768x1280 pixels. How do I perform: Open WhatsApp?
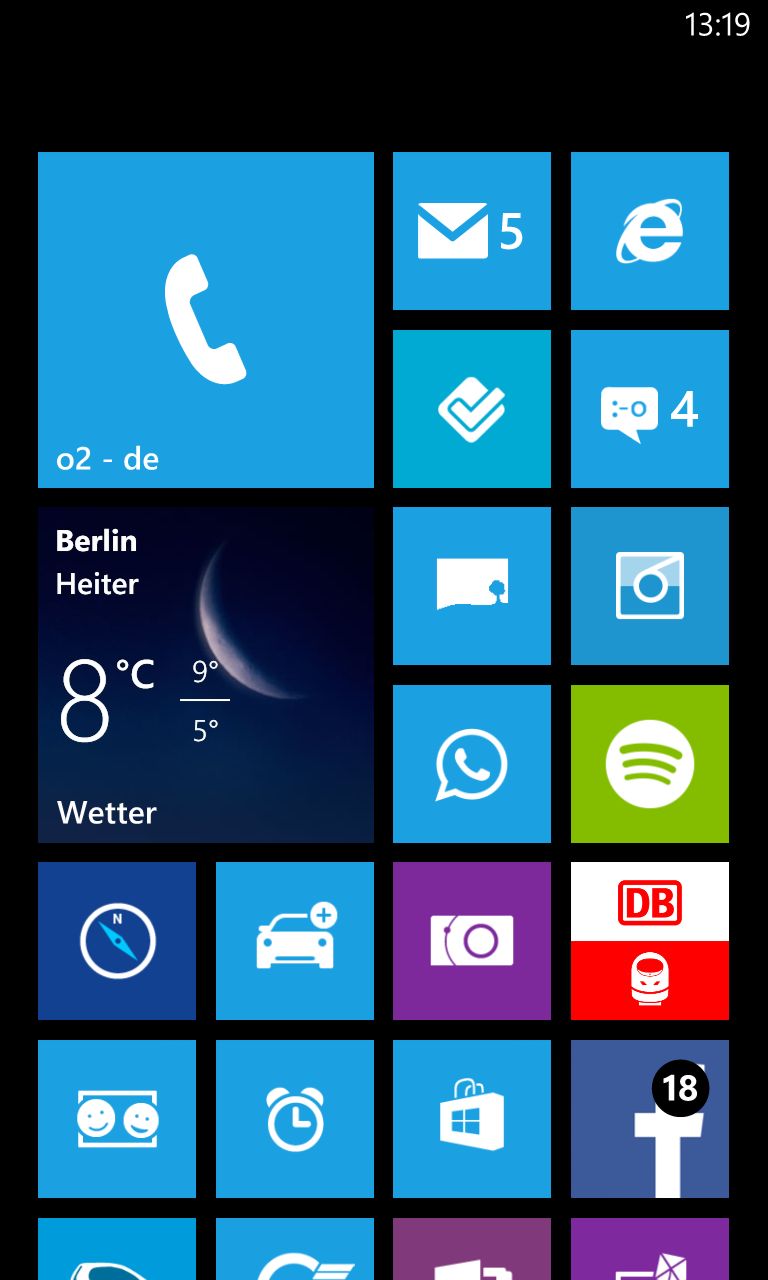click(x=472, y=764)
